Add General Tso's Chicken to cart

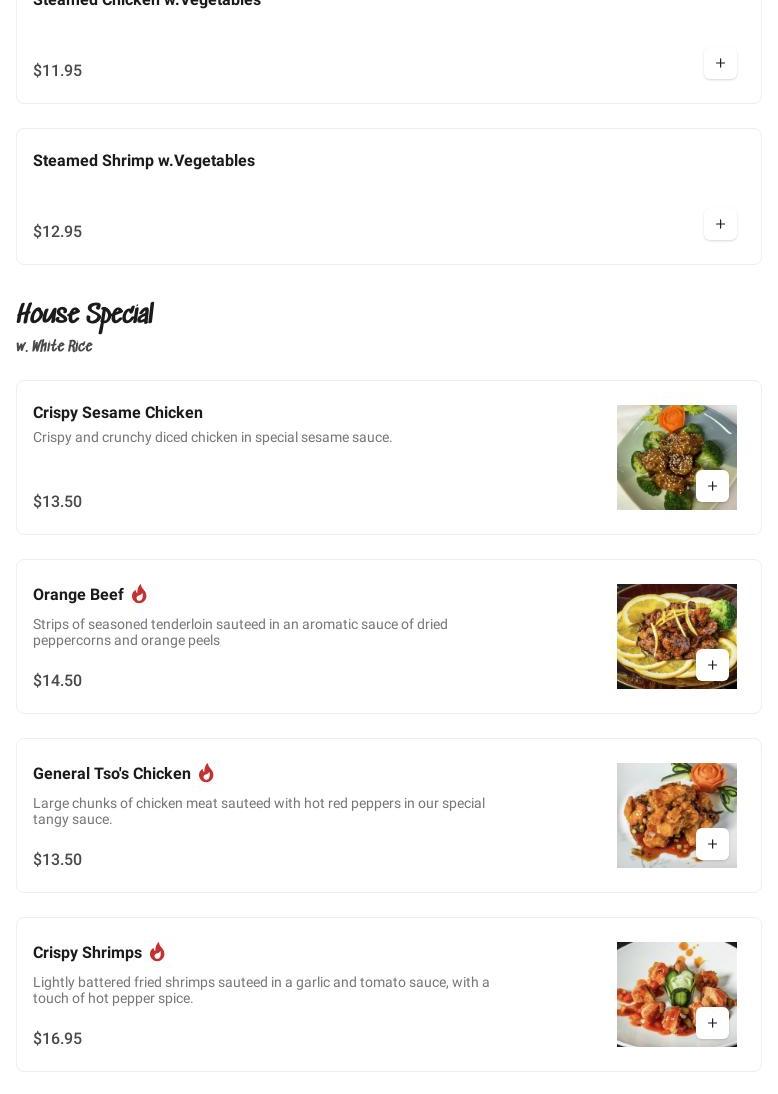[712, 844]
